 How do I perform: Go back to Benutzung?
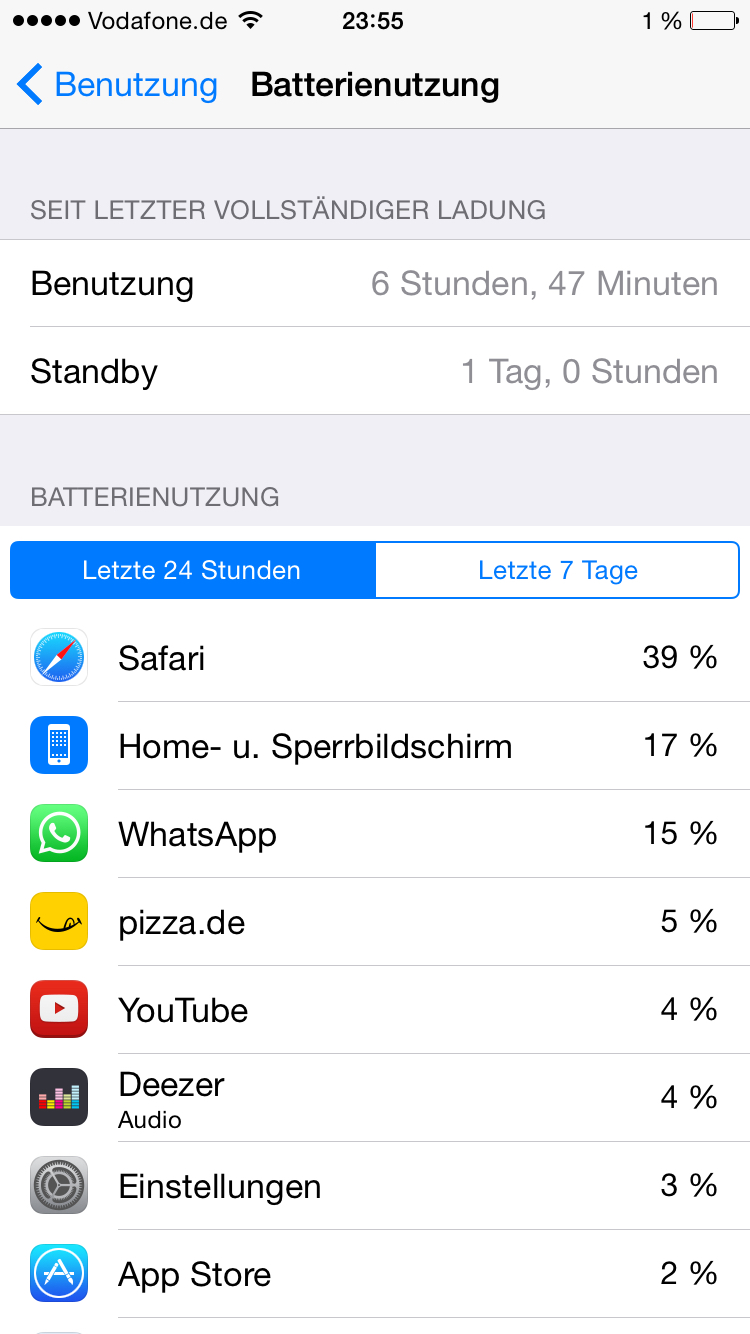pos(117,85)
